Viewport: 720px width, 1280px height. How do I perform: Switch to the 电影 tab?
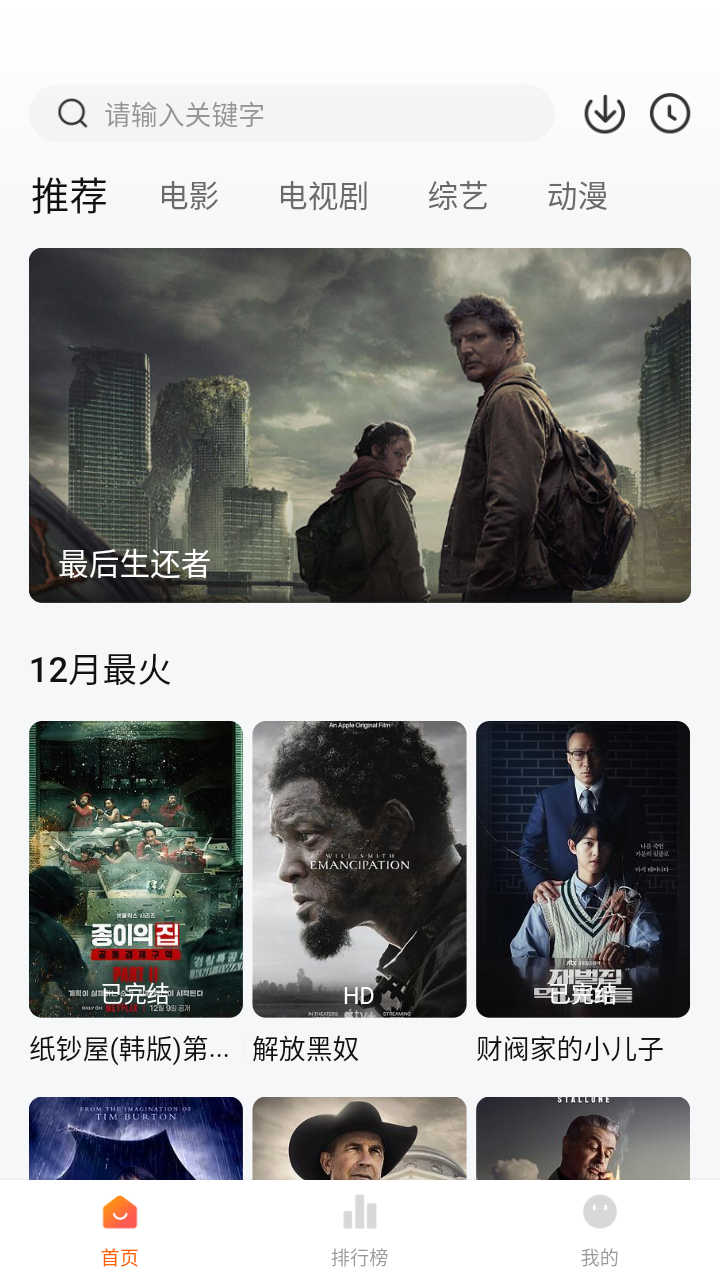(x=189, y=196)
